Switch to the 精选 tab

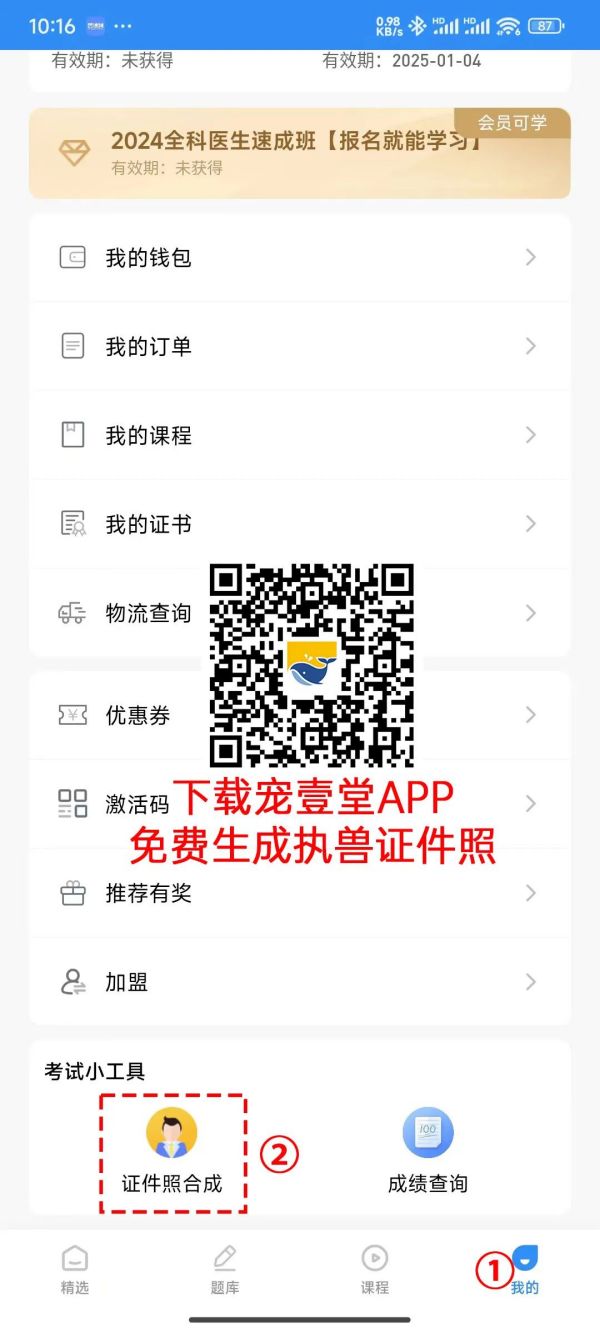pos(75,1270)
